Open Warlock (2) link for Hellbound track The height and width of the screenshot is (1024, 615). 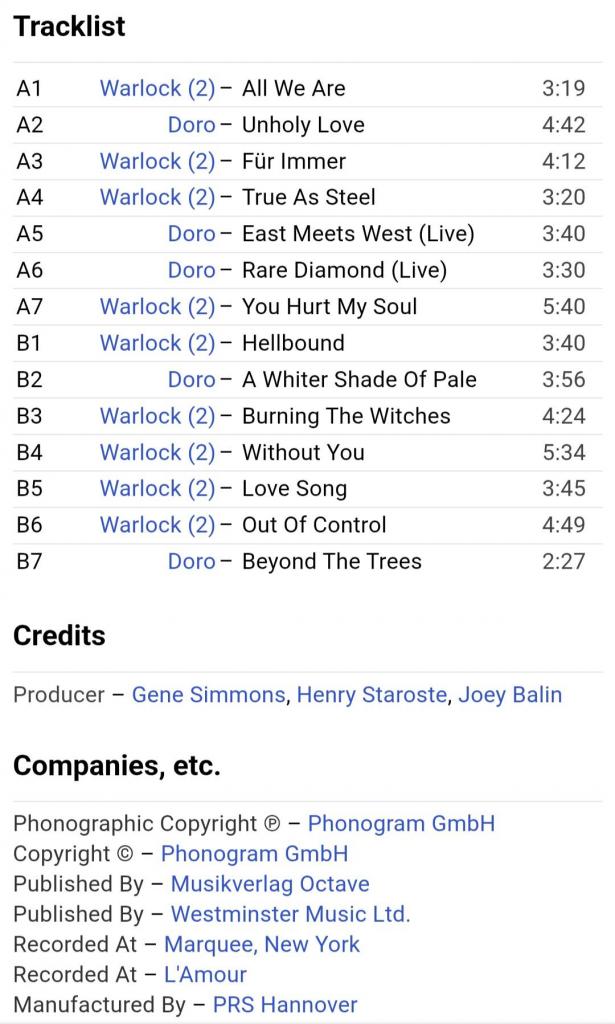157,343
